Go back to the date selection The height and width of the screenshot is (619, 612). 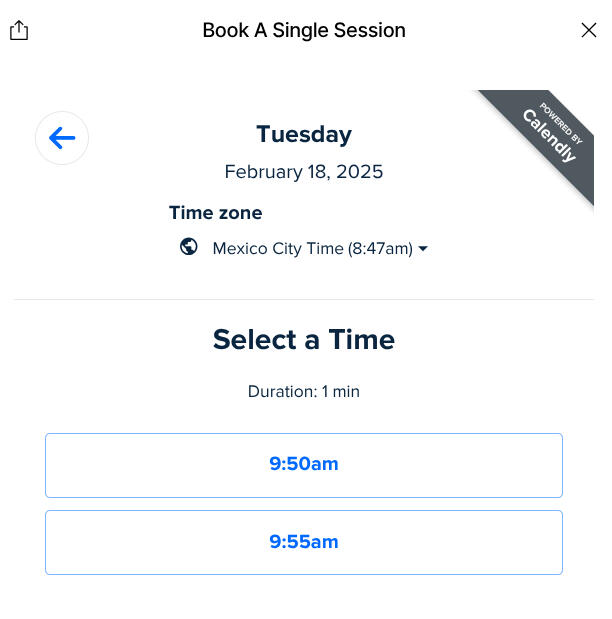(62, 138)
